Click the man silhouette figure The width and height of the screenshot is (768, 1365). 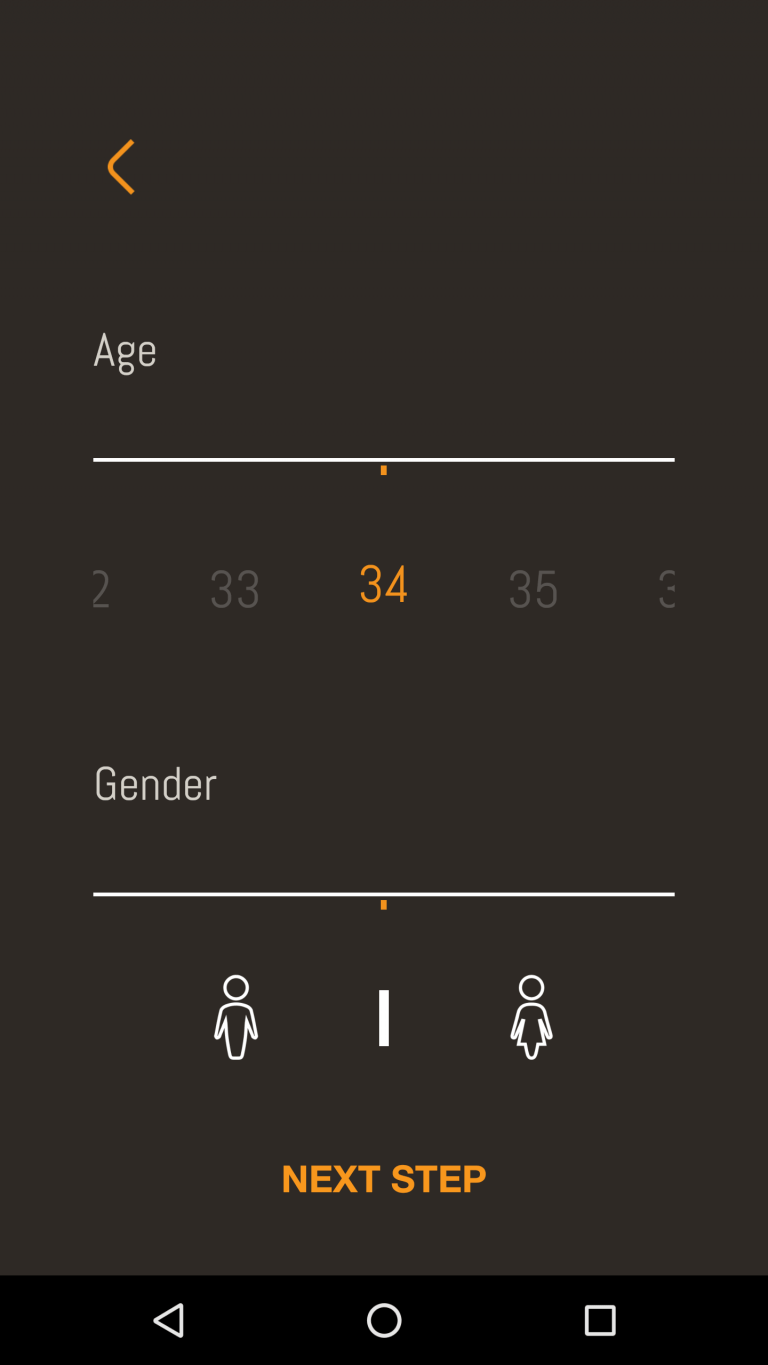pos(235,1015)
